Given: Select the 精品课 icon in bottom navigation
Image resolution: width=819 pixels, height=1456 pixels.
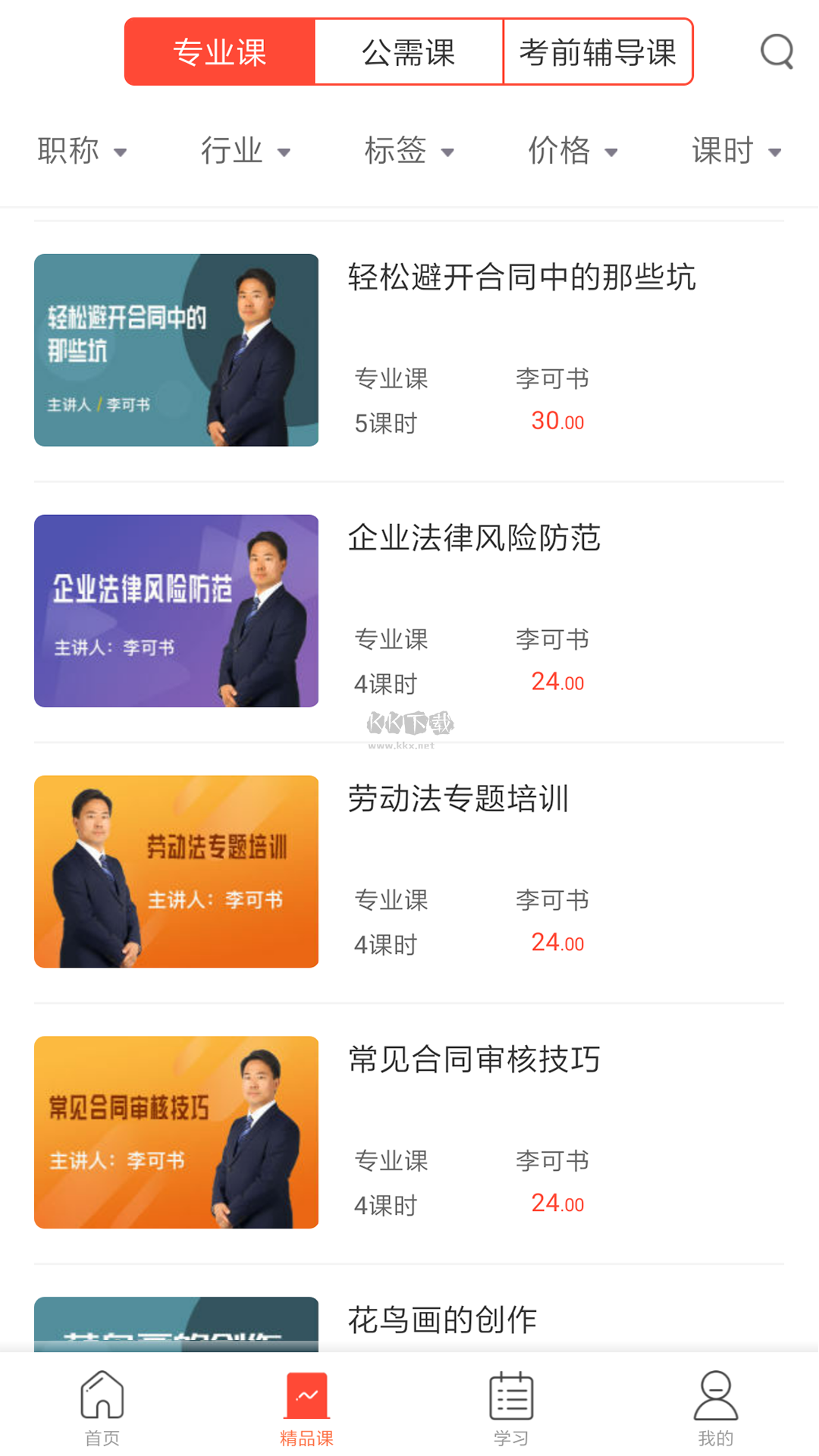Looking at the screenshot, I should pos(306,1407).
